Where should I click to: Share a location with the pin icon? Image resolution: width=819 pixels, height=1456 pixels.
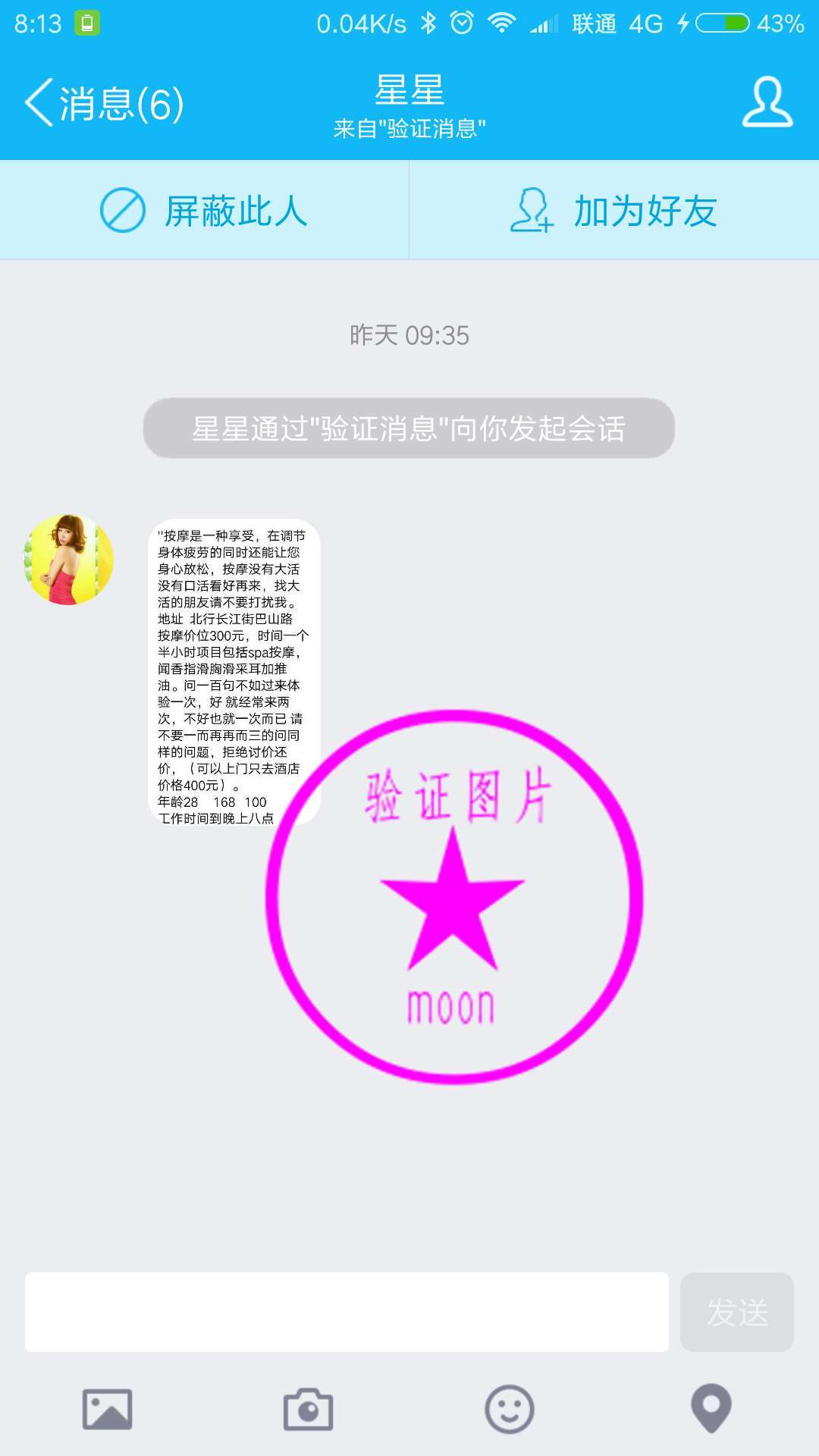click(711, 1409)
